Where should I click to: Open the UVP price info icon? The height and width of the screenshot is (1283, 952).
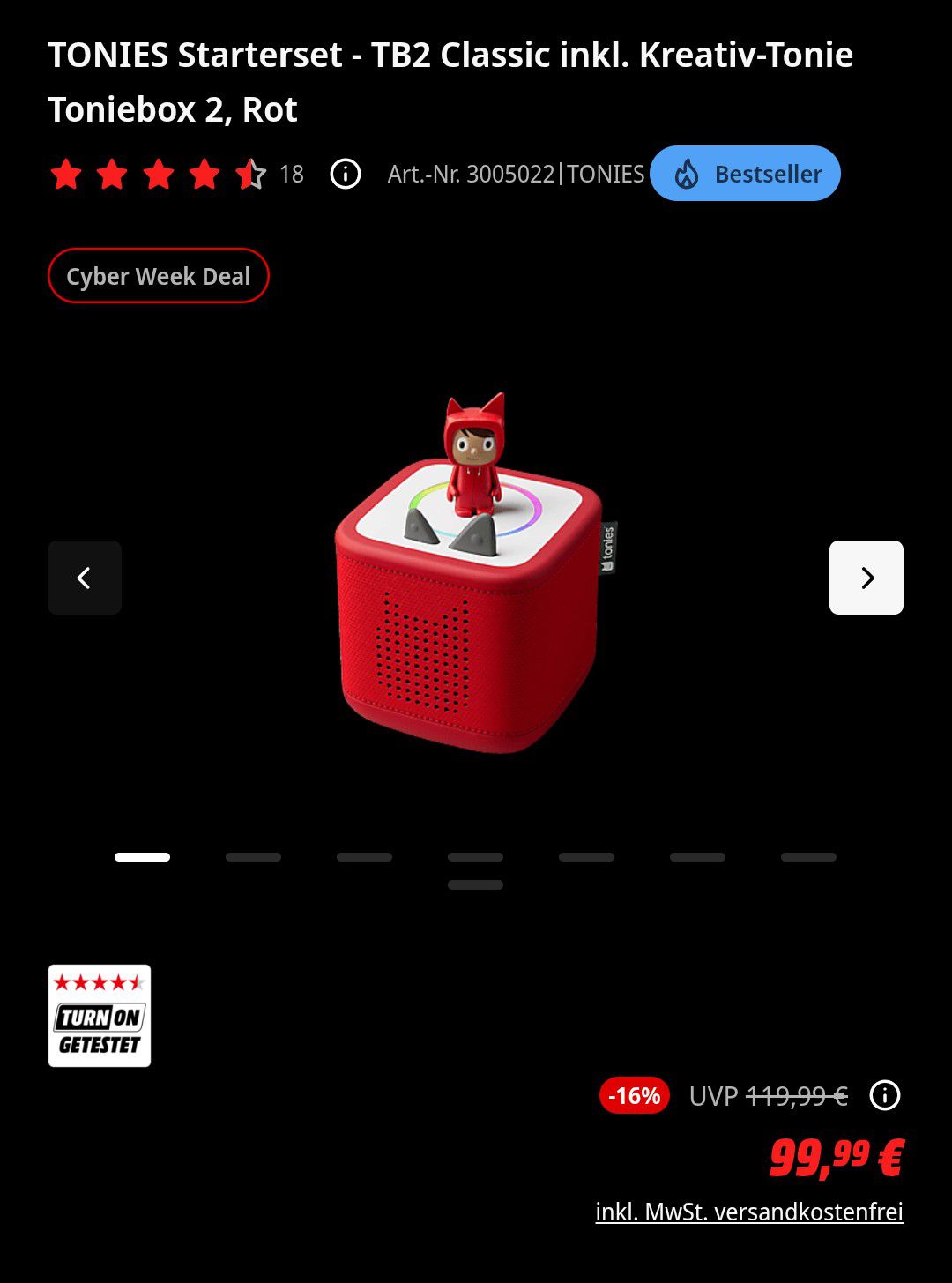pyautogui.click(x=884, y=1095)
